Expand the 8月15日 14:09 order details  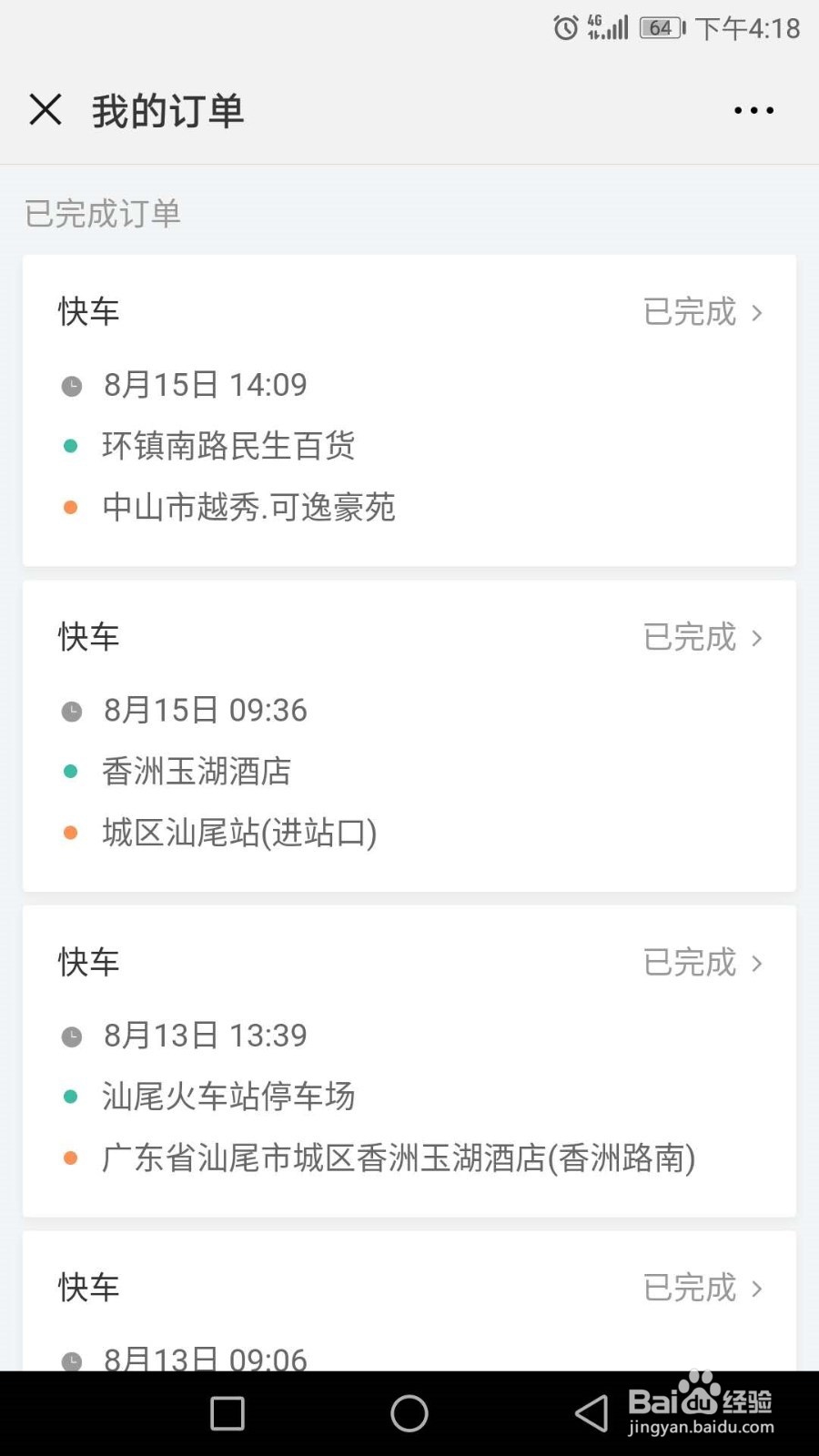pyautogui.click(x=758, y=313)
